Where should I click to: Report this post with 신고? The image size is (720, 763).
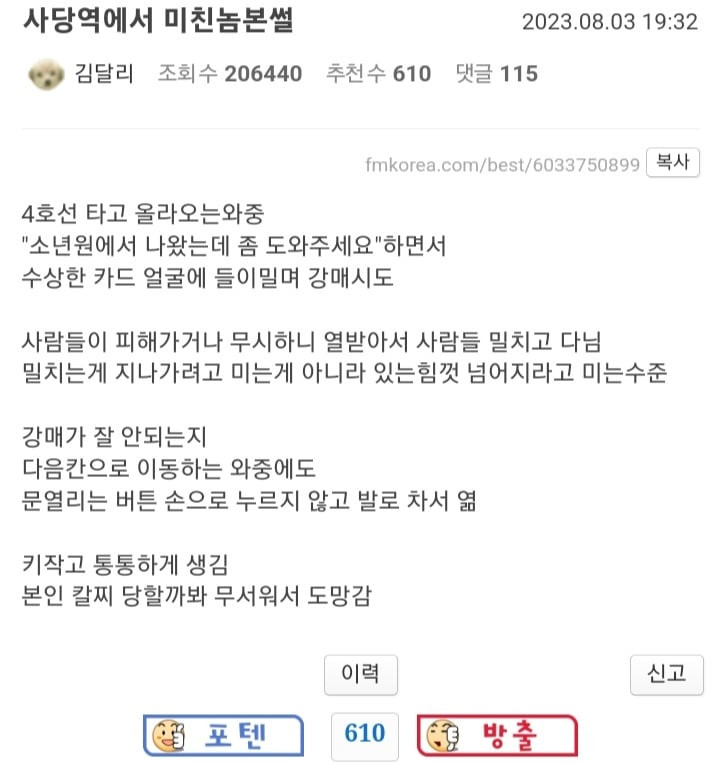tap(667, 675)
